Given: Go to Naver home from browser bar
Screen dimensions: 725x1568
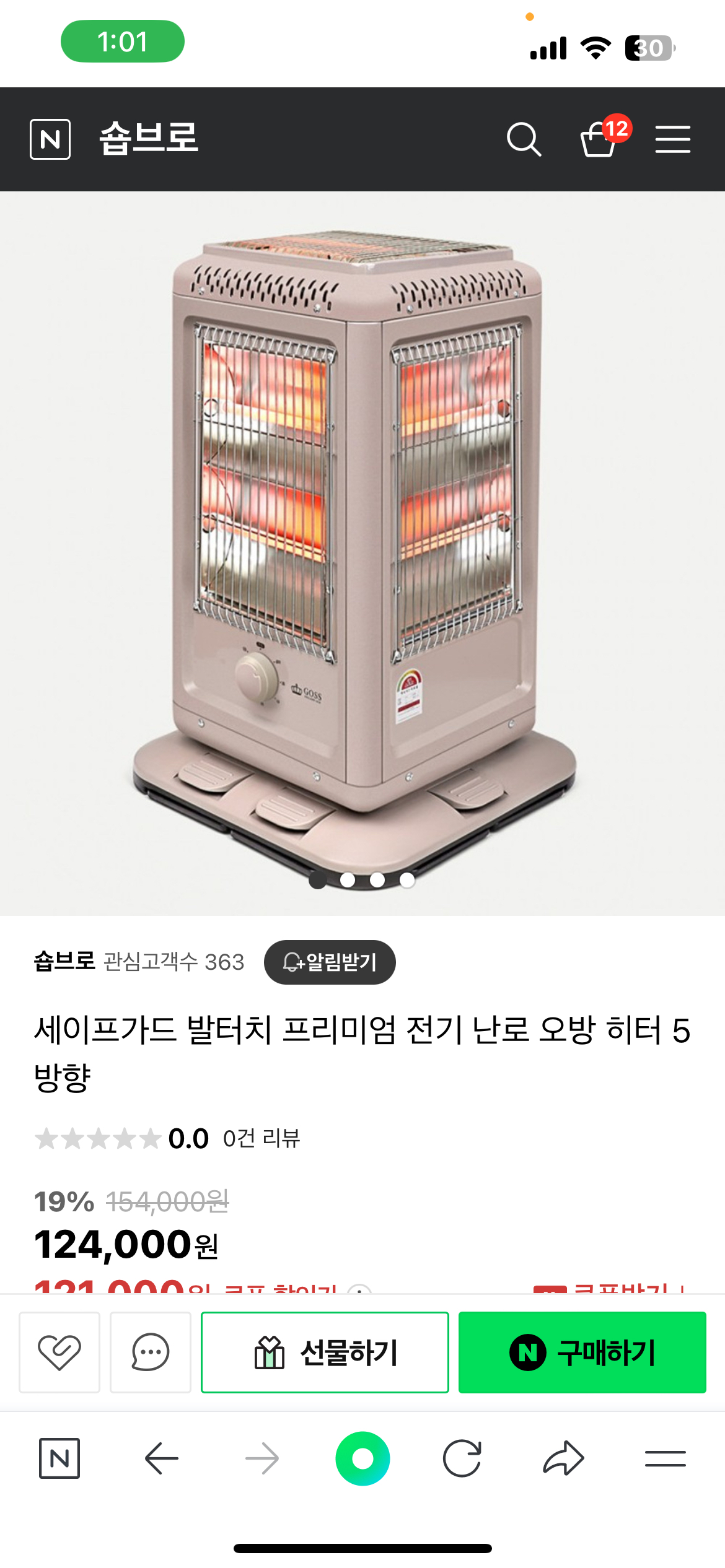Looking at the screenshot, I should (x=59, y=1458).
